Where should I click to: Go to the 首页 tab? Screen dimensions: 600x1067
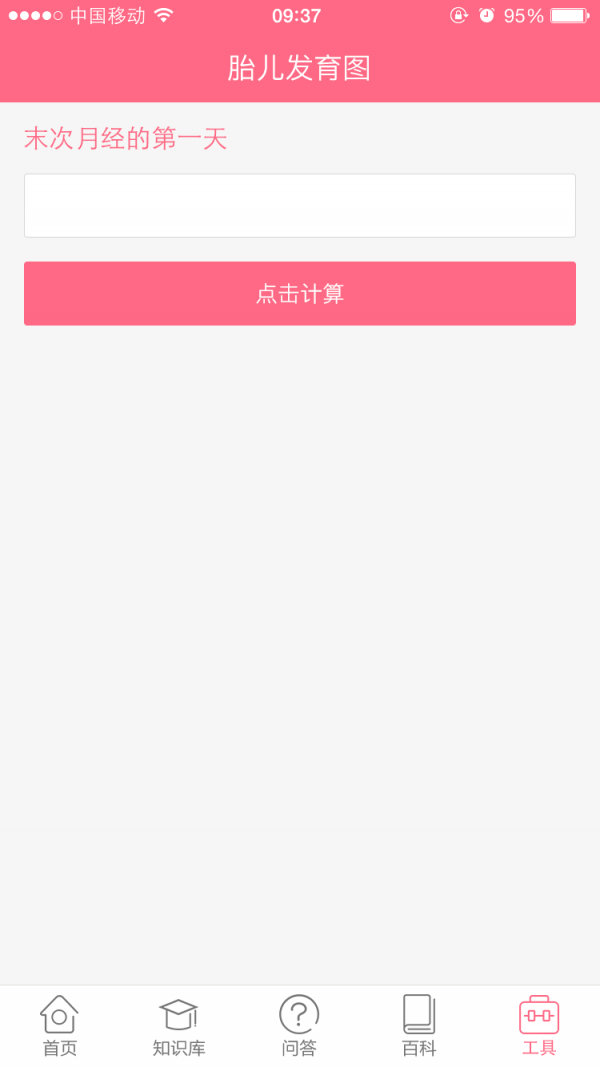59,1026
